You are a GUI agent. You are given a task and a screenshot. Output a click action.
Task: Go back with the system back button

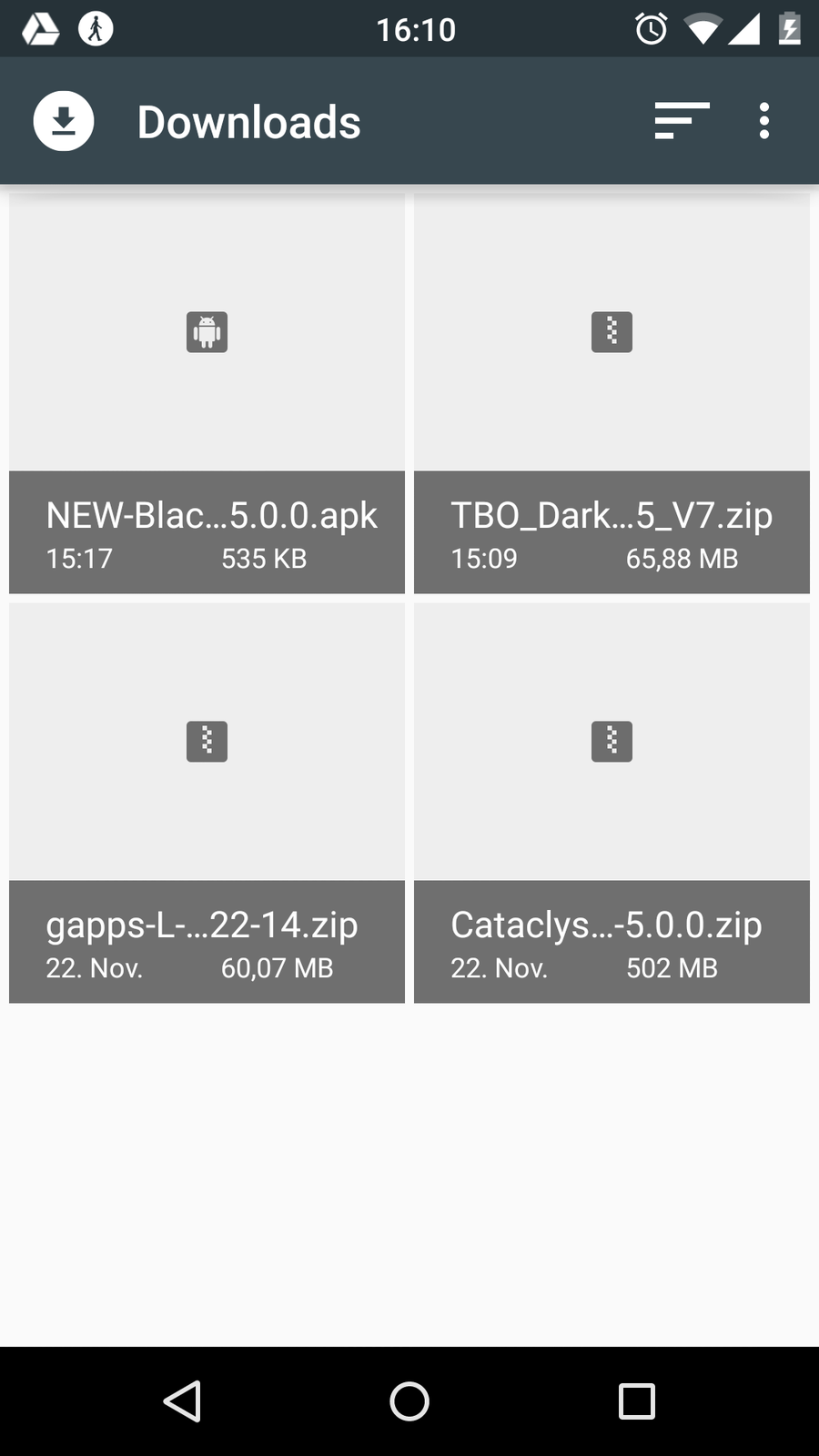coord(182,1401)
